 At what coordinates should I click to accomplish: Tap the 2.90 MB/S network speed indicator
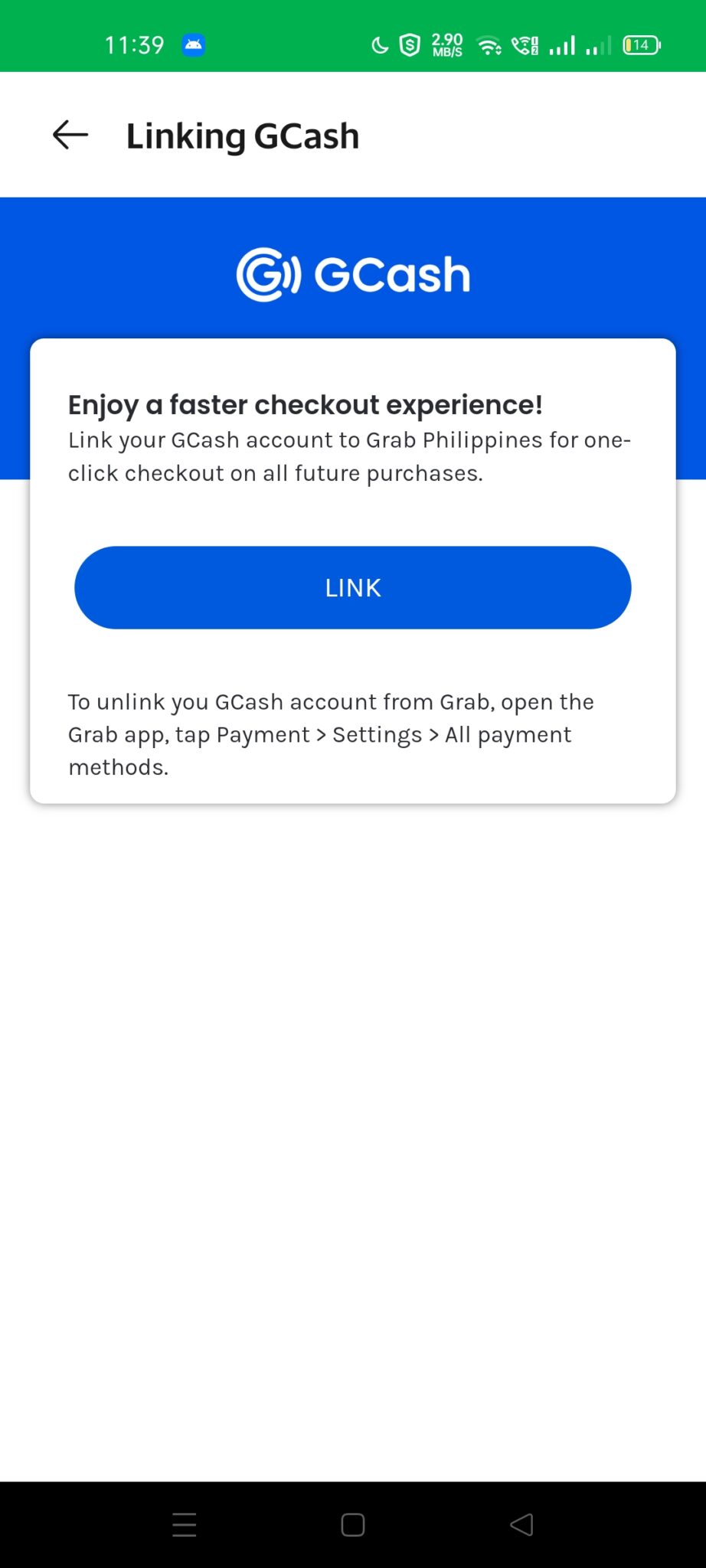[x=447, y=44]
